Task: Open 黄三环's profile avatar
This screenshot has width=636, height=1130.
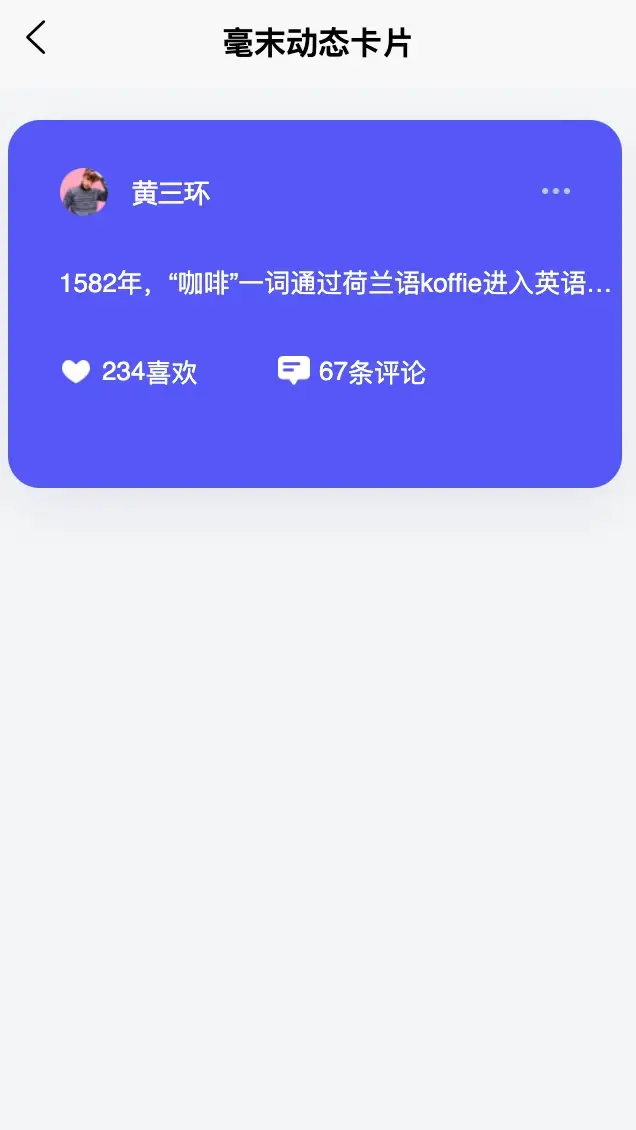Action: click(84, 192)
